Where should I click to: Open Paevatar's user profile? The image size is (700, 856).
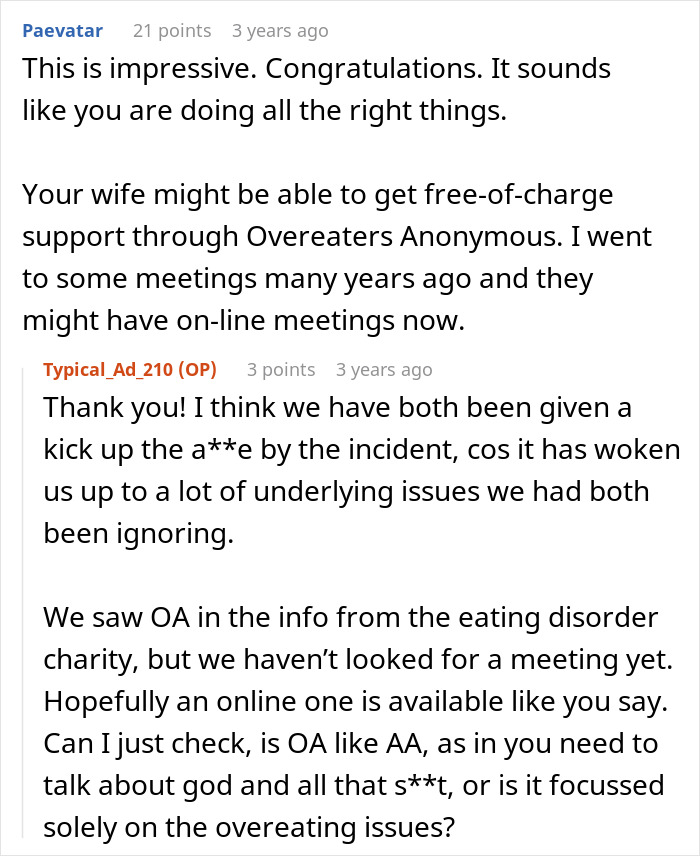62,31
